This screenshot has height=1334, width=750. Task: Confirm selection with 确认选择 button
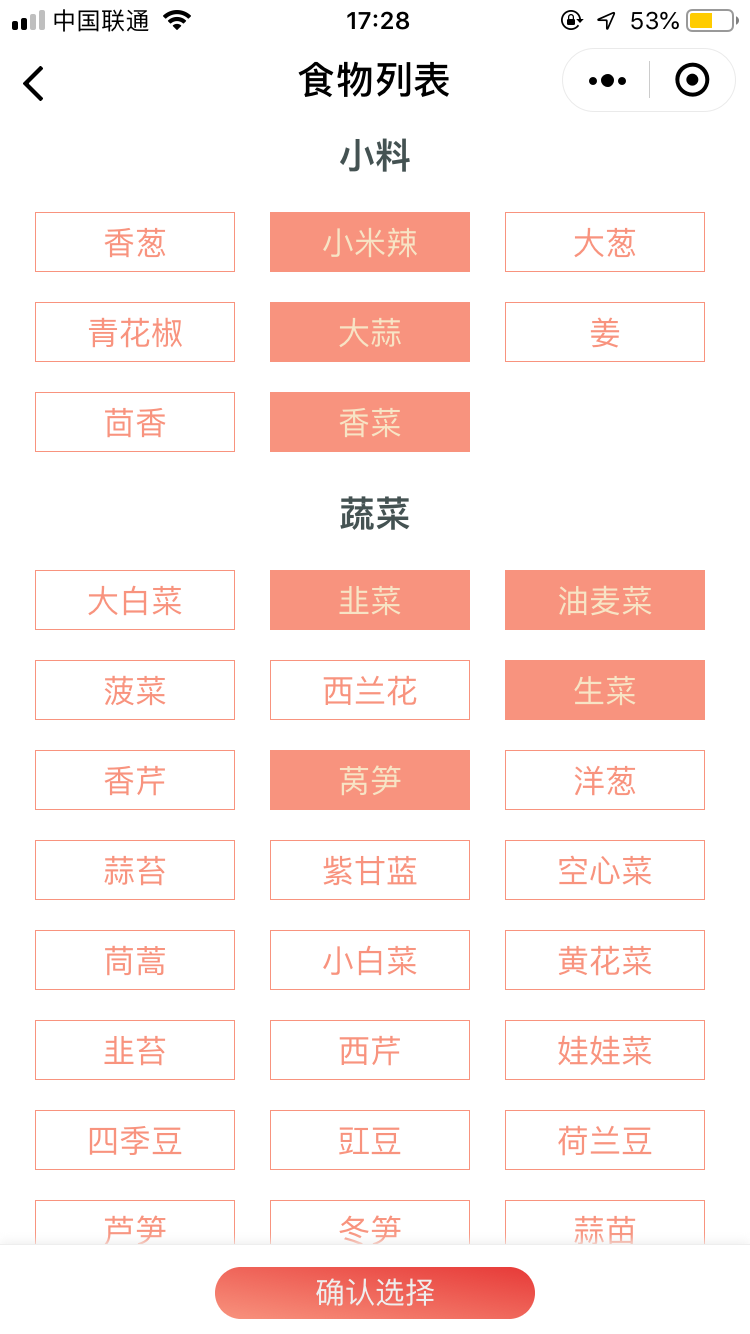pyautogui.click(x=375, y=1293)
